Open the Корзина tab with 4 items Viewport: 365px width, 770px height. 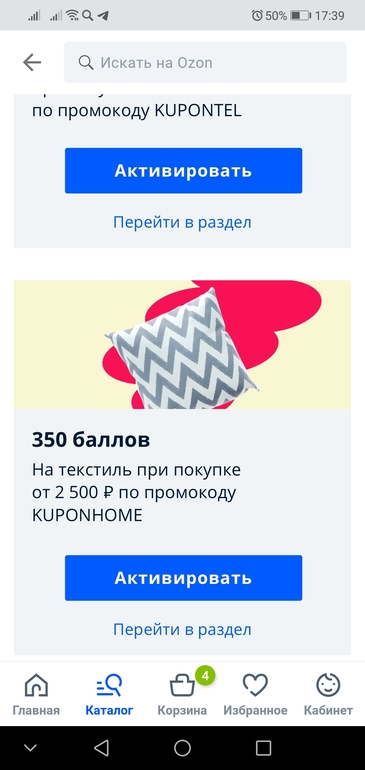click(182, 694)
